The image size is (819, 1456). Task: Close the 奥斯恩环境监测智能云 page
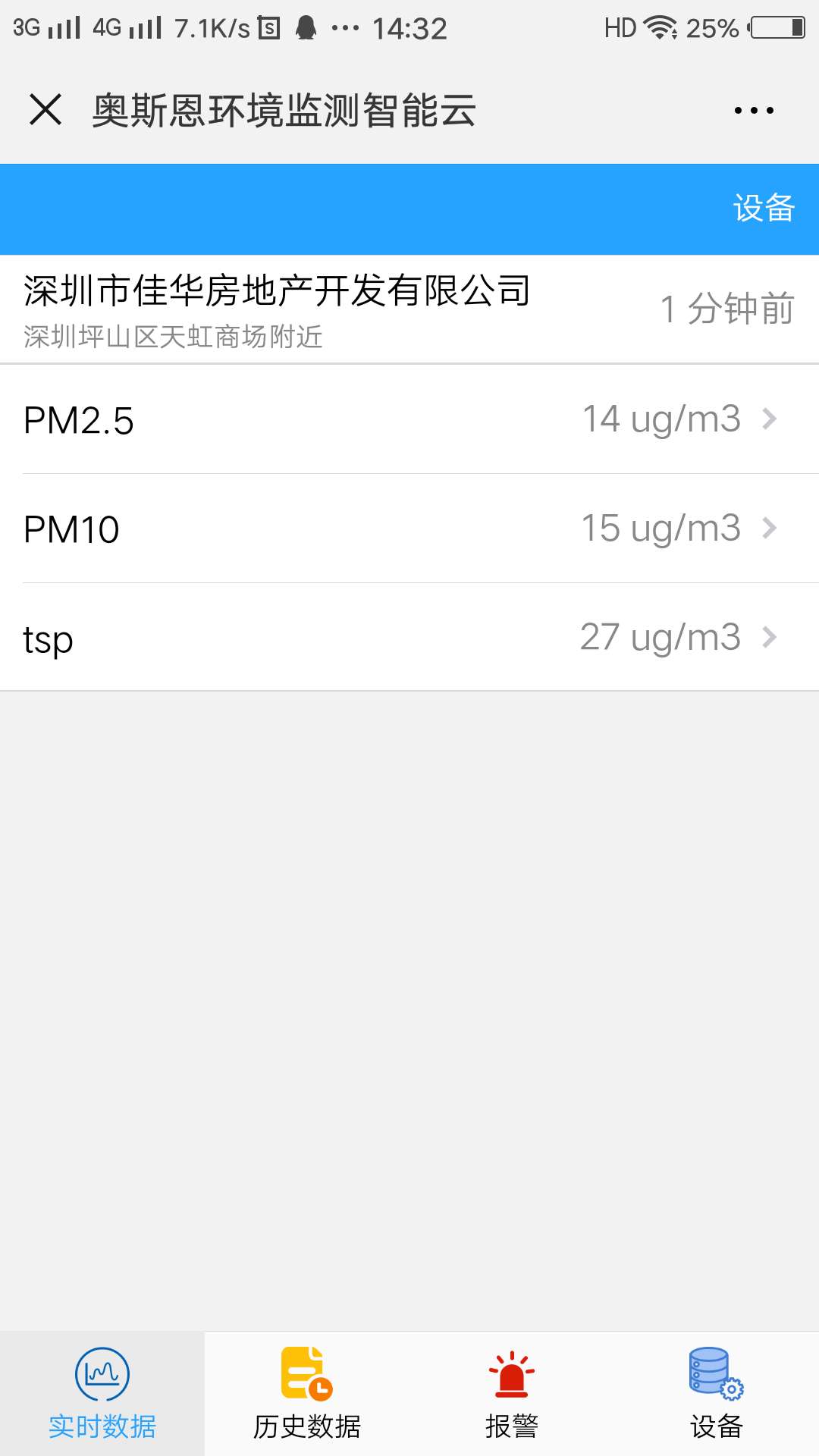[x=45, y=109]
